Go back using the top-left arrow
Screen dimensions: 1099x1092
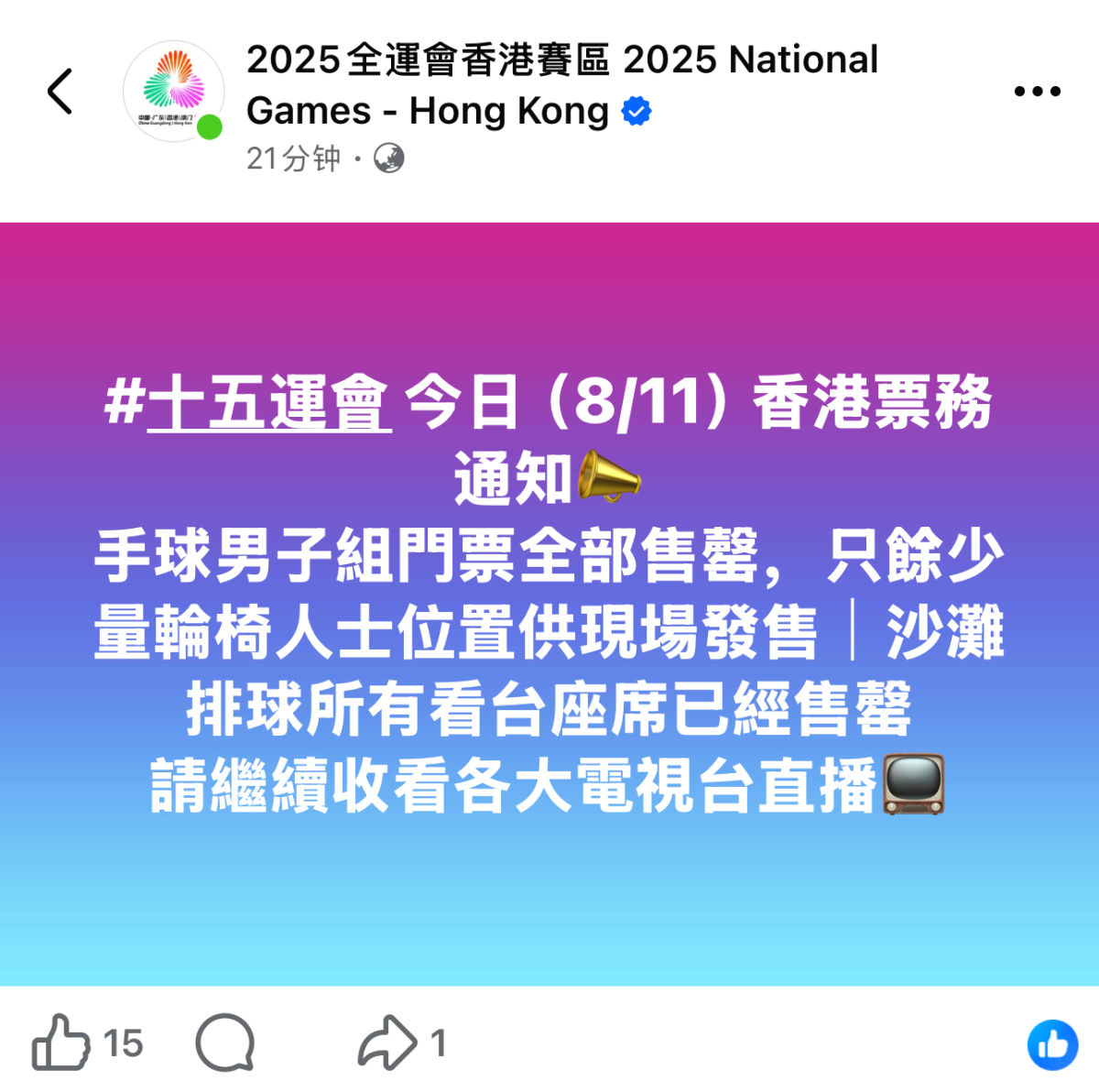coord(60,92)
